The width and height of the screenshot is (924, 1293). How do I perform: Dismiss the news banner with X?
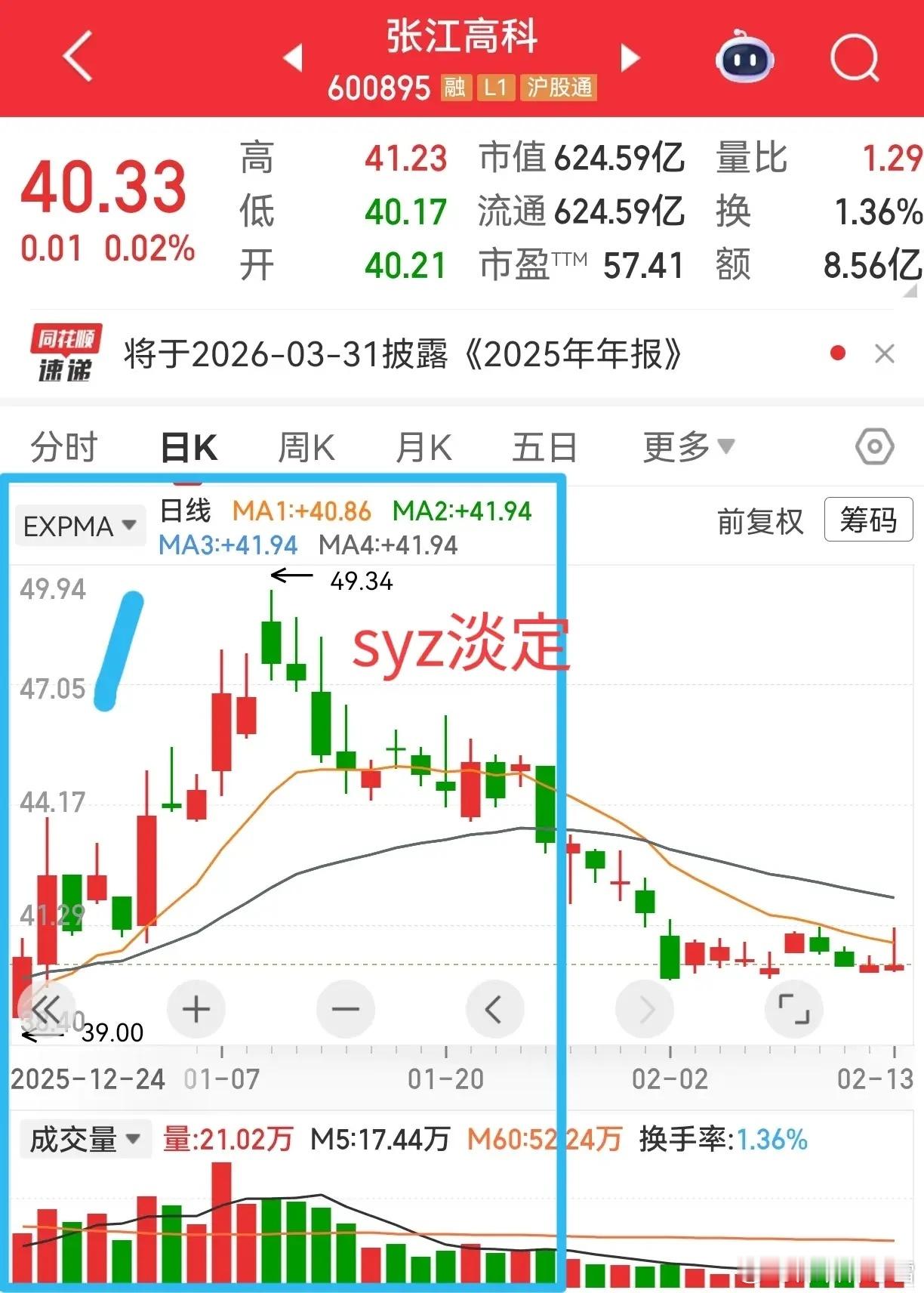885,353
